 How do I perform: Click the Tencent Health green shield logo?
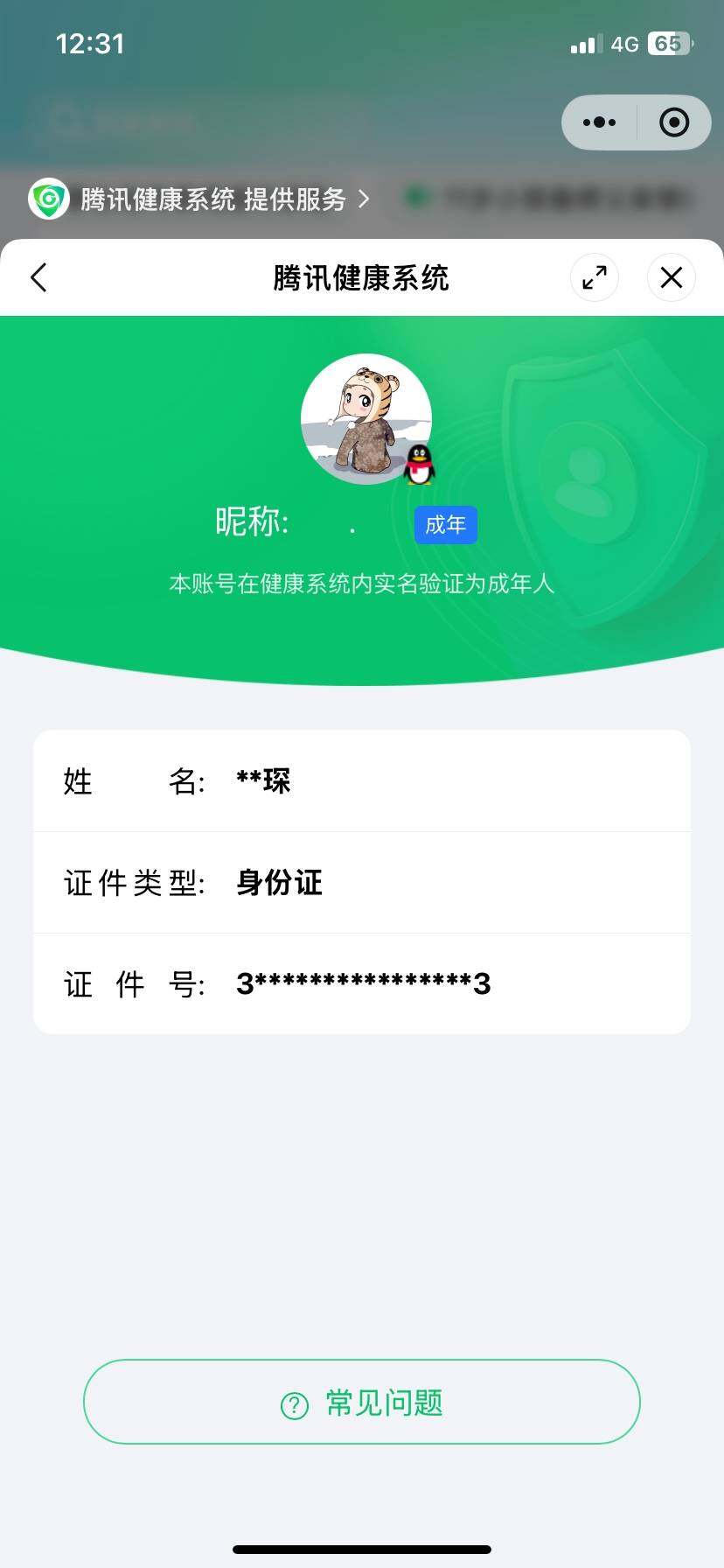tap(50, 199)
